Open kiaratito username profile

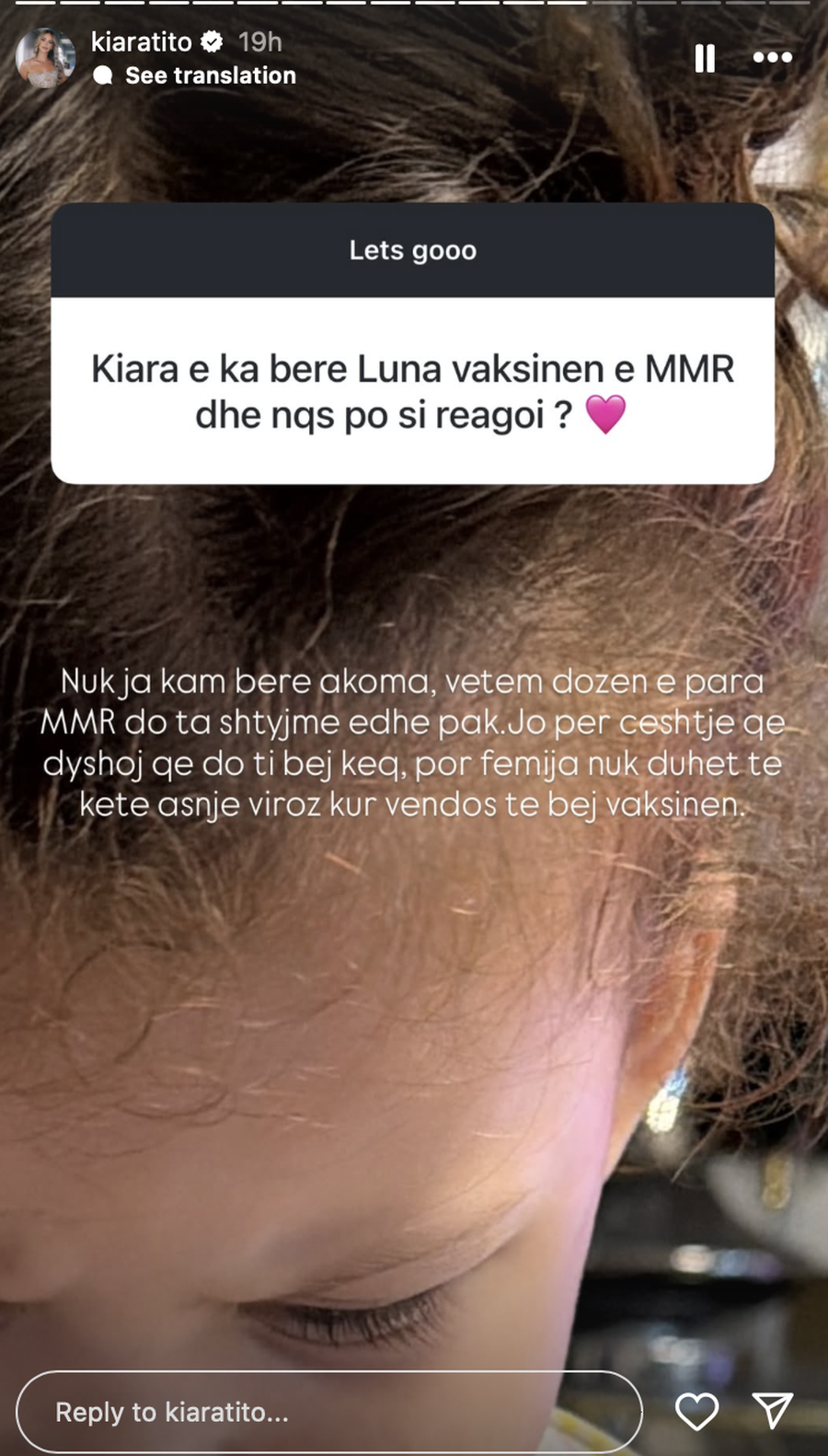click(142, 41)
